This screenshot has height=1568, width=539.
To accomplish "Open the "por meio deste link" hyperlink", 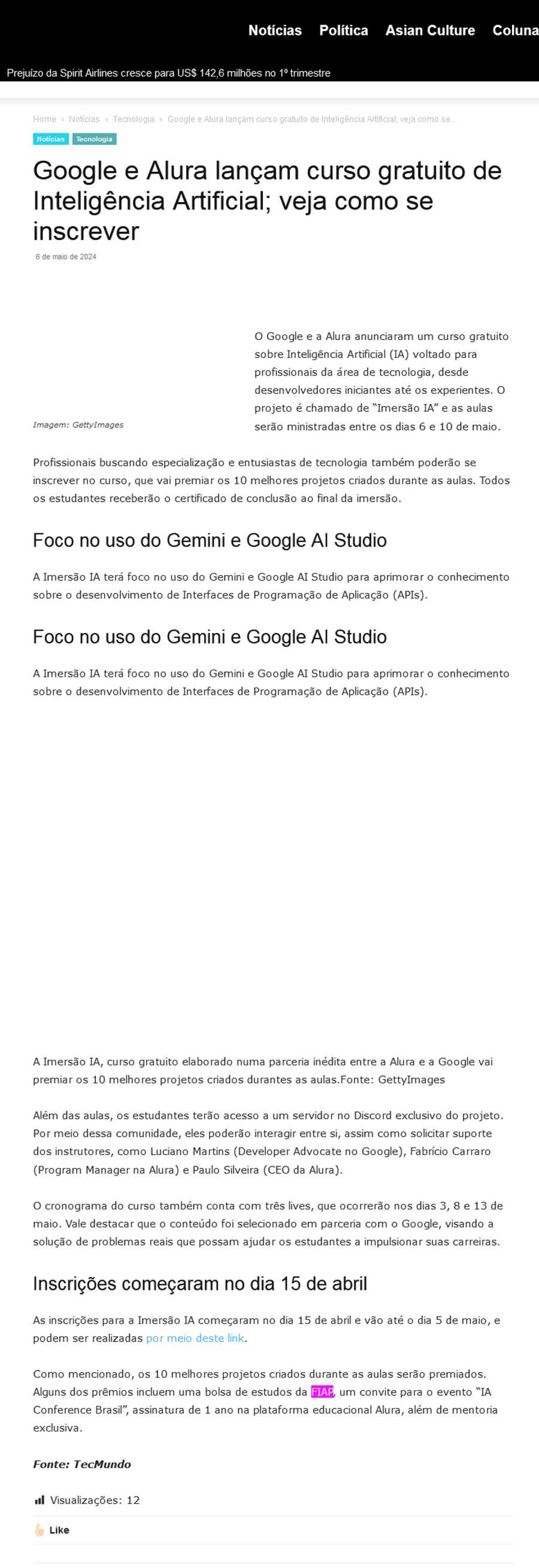I will pos(195,1339).
